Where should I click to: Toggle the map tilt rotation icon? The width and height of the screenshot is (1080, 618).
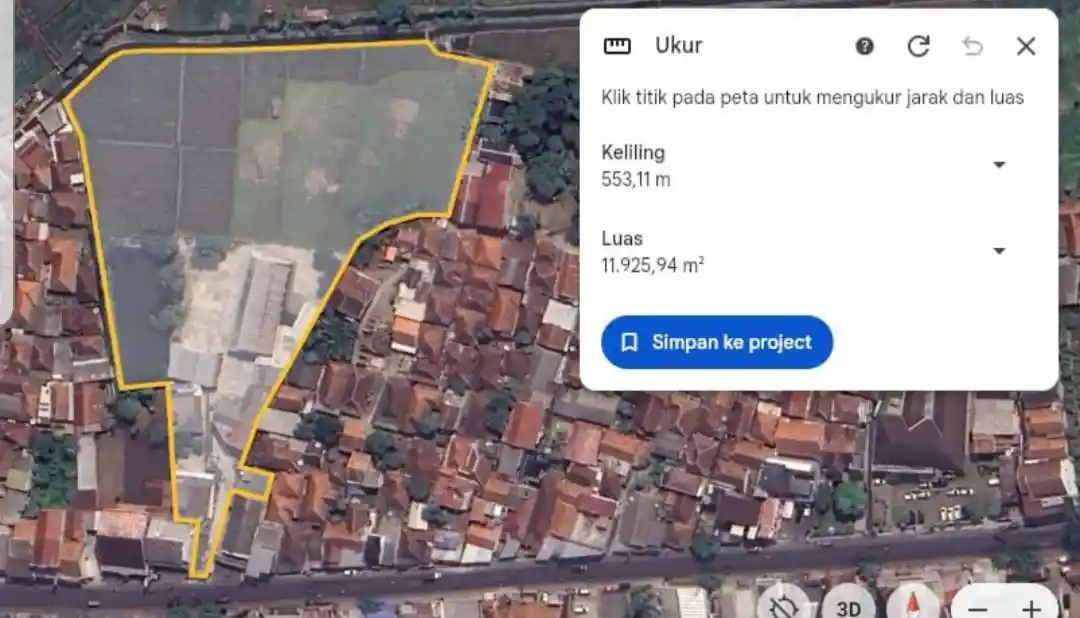tap(784, 606)
